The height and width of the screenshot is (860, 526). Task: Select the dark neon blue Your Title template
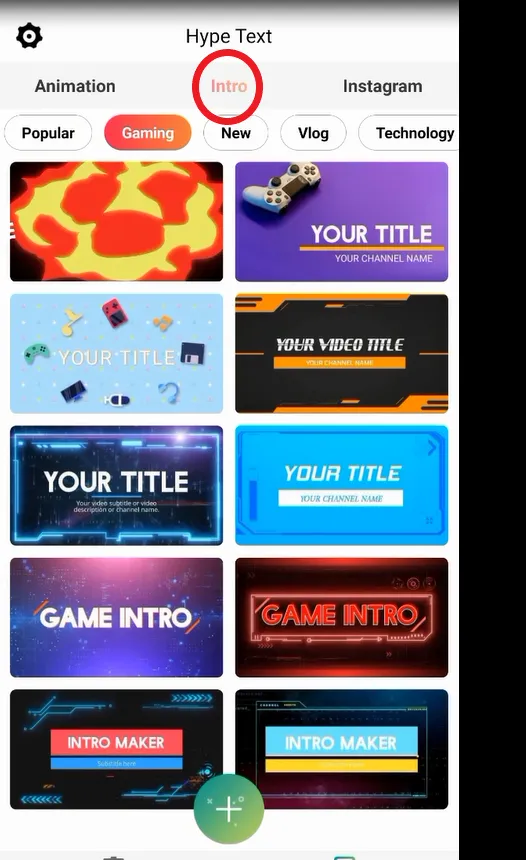pos(116,485)
